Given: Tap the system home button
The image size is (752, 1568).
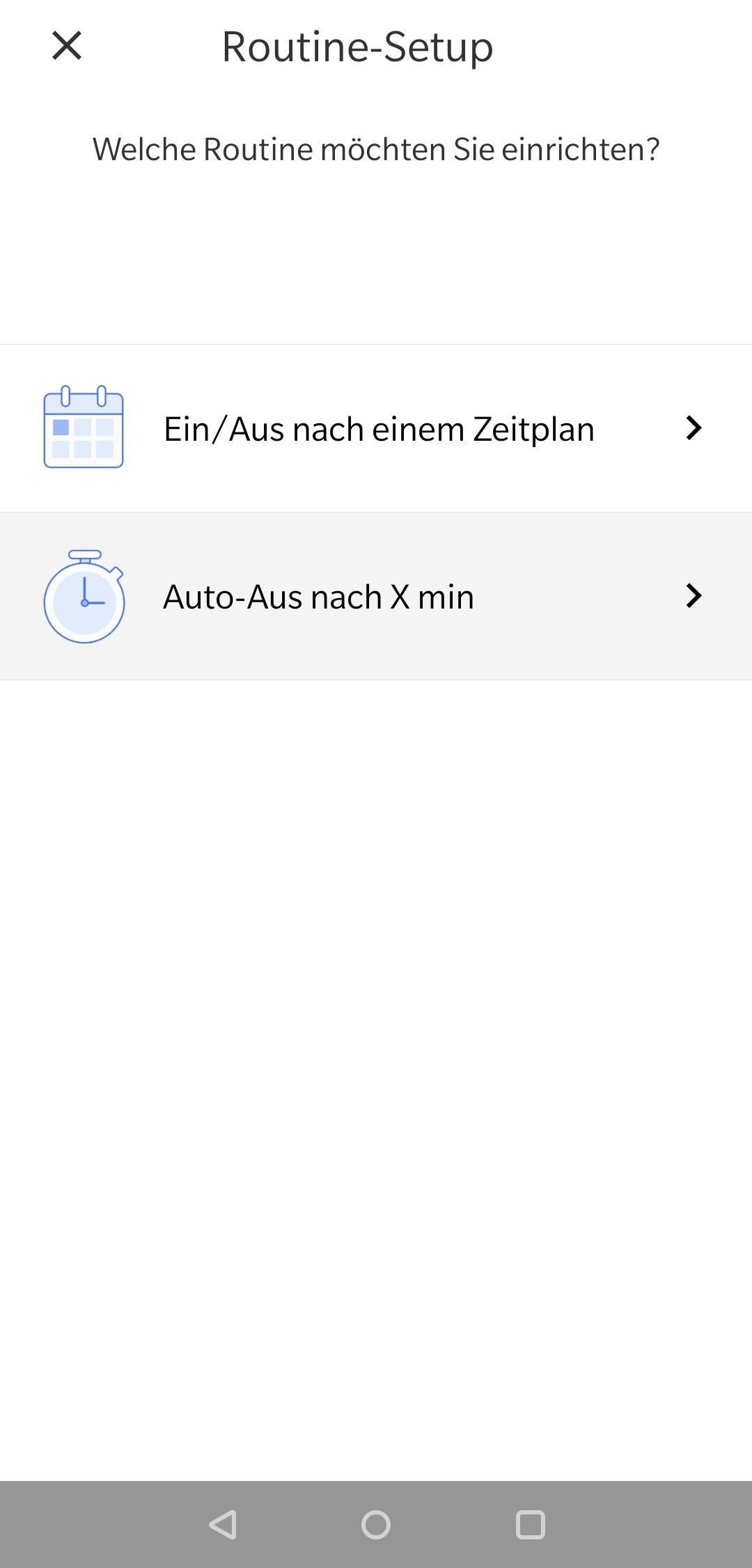Looking at the screenshot, I should [x=376, y=1524].
